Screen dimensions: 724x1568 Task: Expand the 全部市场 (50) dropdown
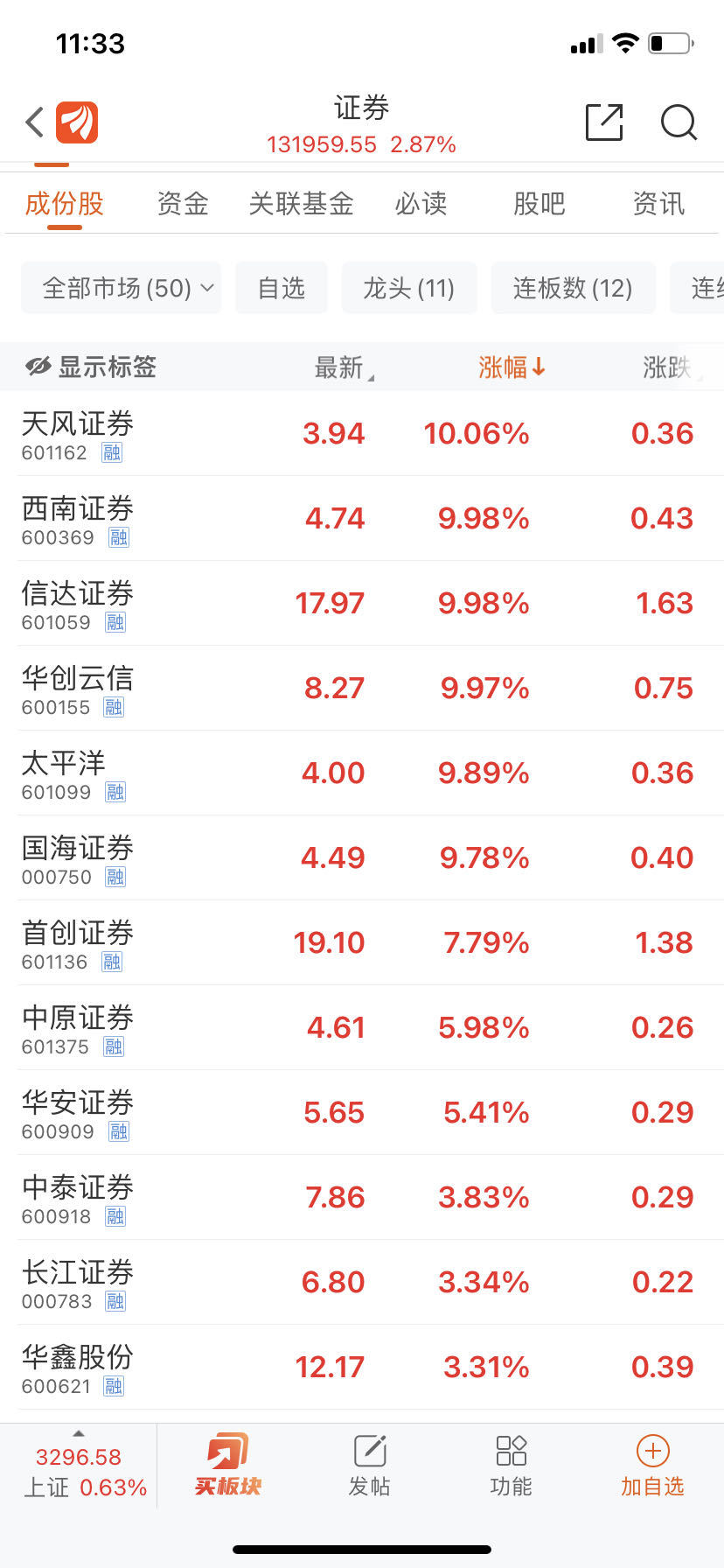tap(122, 288)
